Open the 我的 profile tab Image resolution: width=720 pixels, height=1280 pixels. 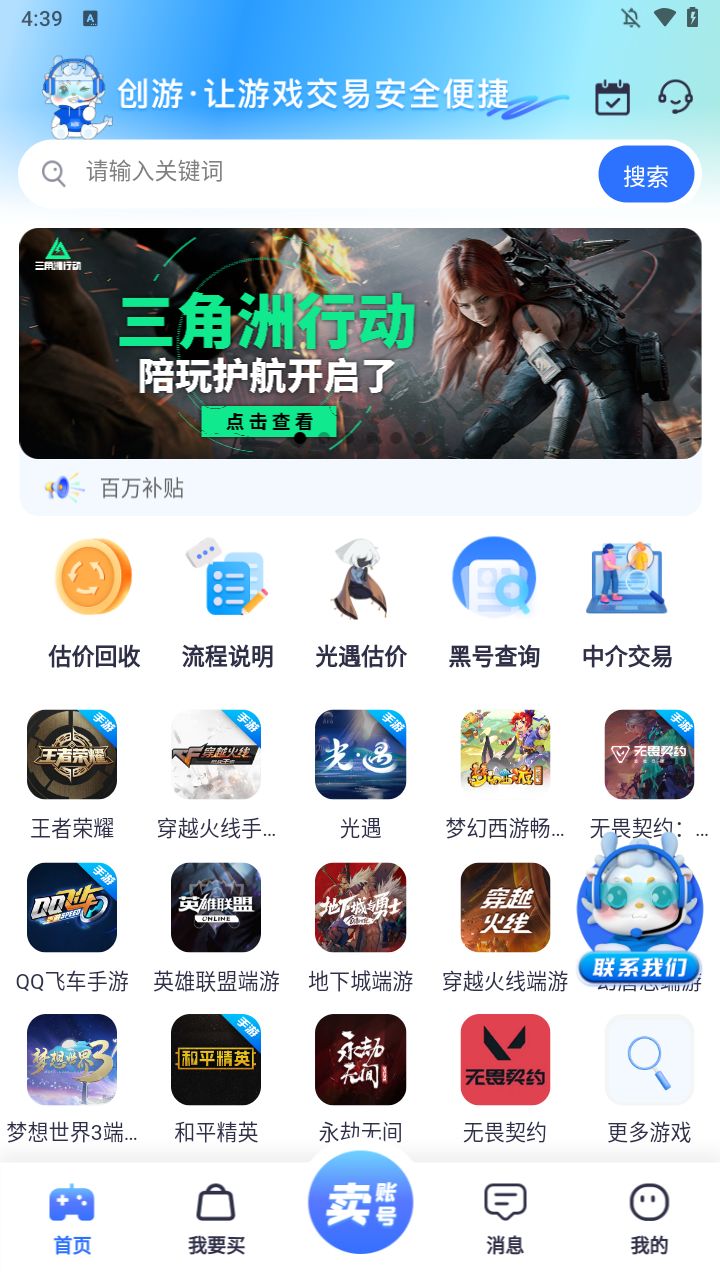coord(649,1215)
